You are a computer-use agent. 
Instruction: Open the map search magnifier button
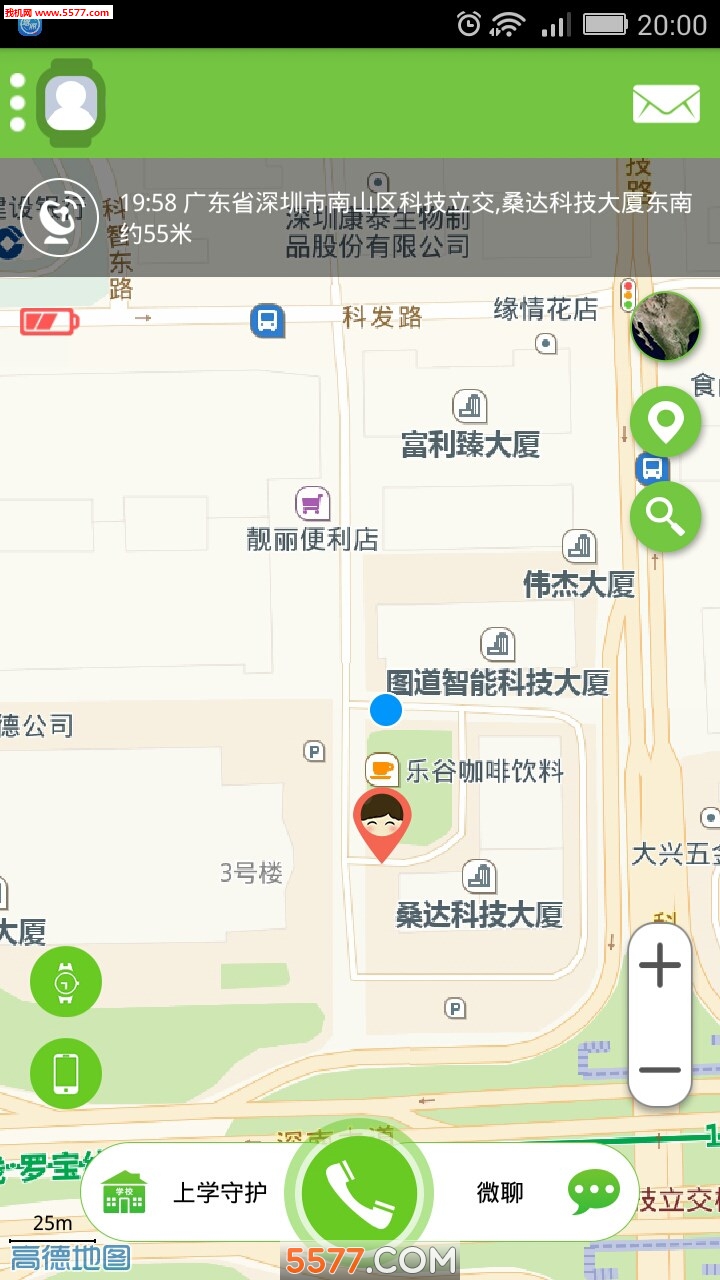tap(665, 517)
